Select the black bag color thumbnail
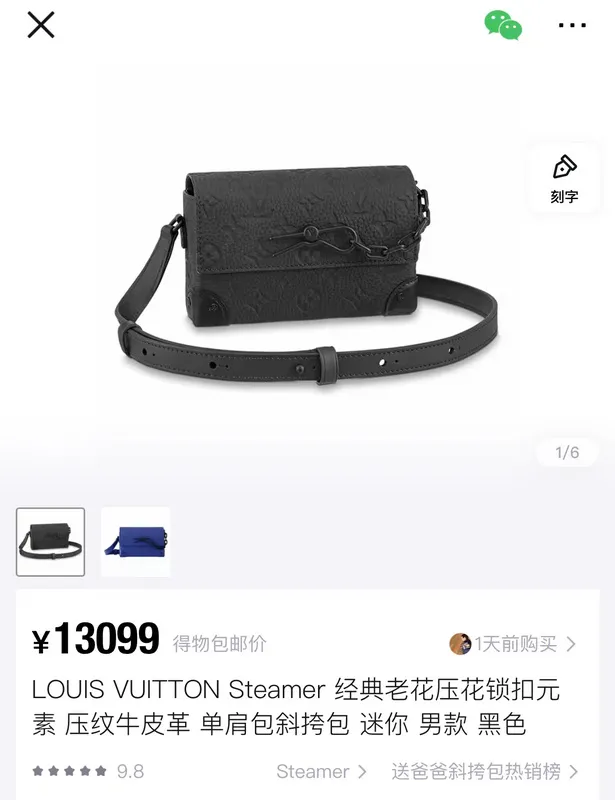Viewport: 615px width, 800px height. tap(51, 542)
